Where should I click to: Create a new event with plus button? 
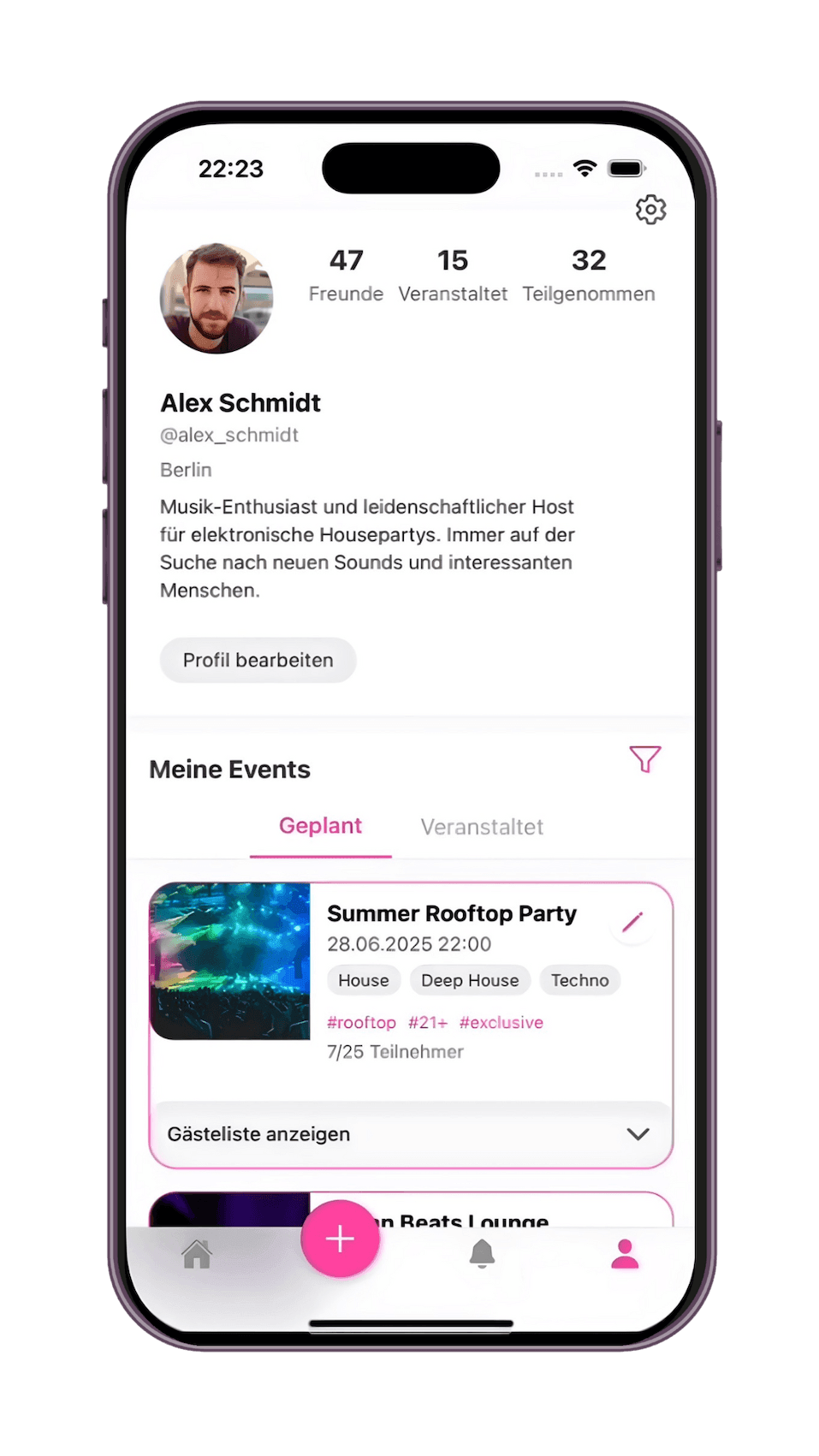tap(340, 1239)
